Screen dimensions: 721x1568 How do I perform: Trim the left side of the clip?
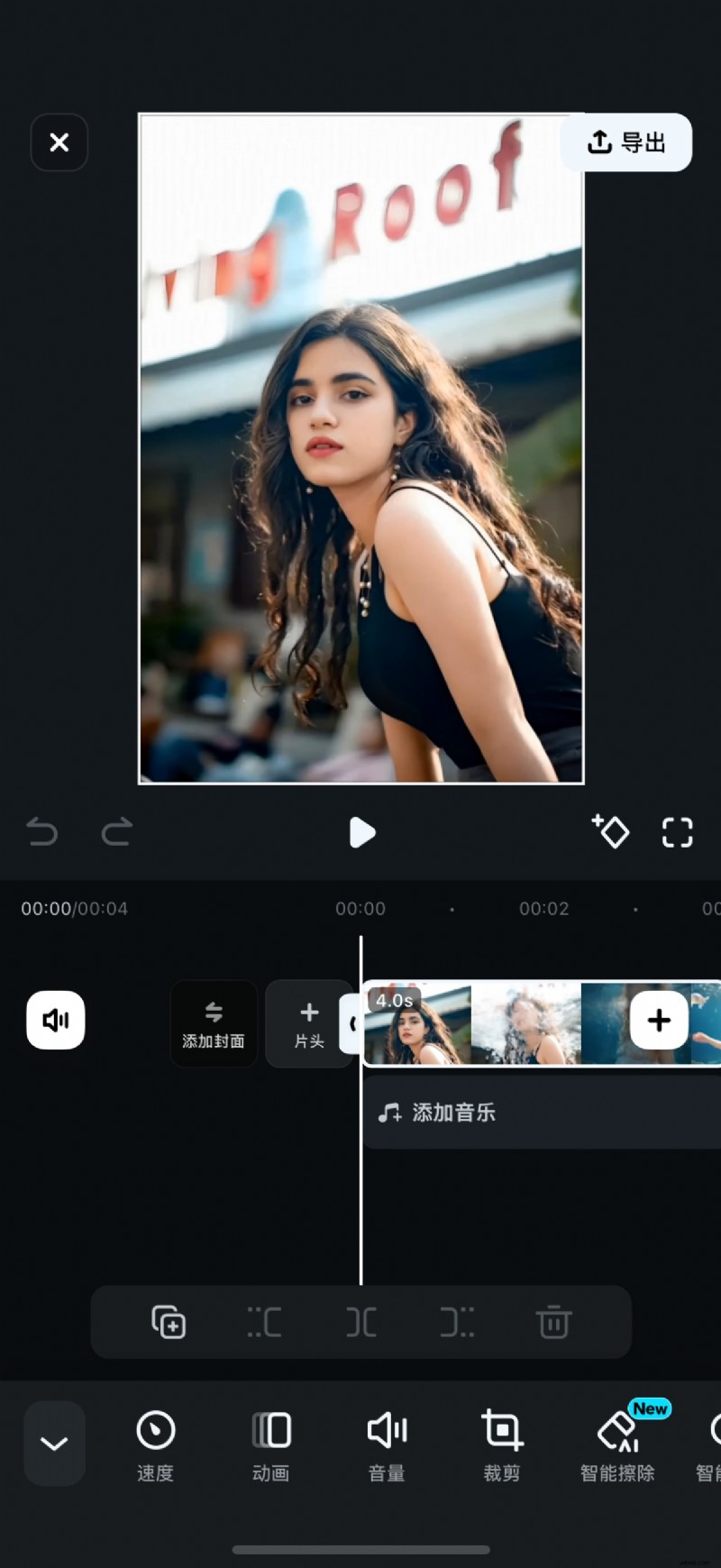263,1322
